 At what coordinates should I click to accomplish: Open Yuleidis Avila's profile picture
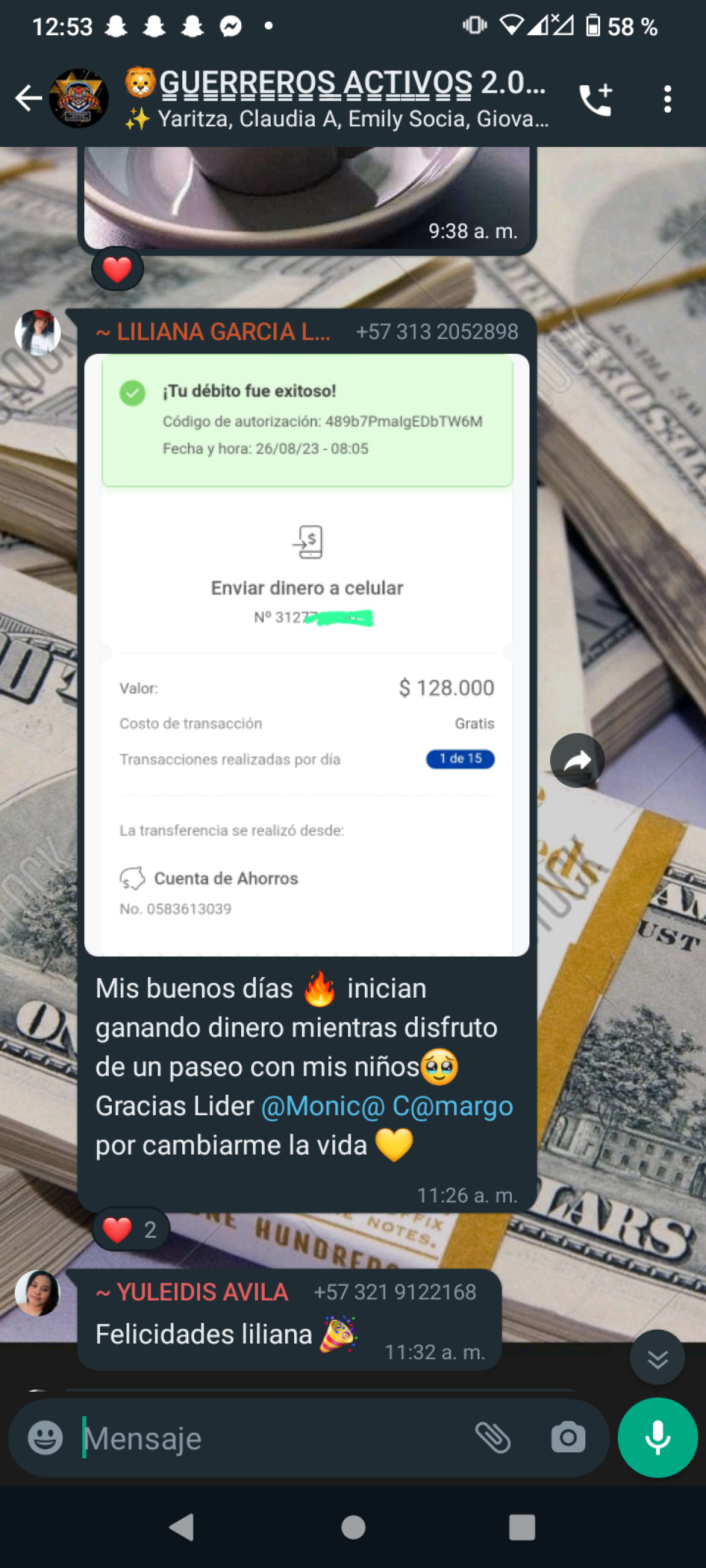38,1292
